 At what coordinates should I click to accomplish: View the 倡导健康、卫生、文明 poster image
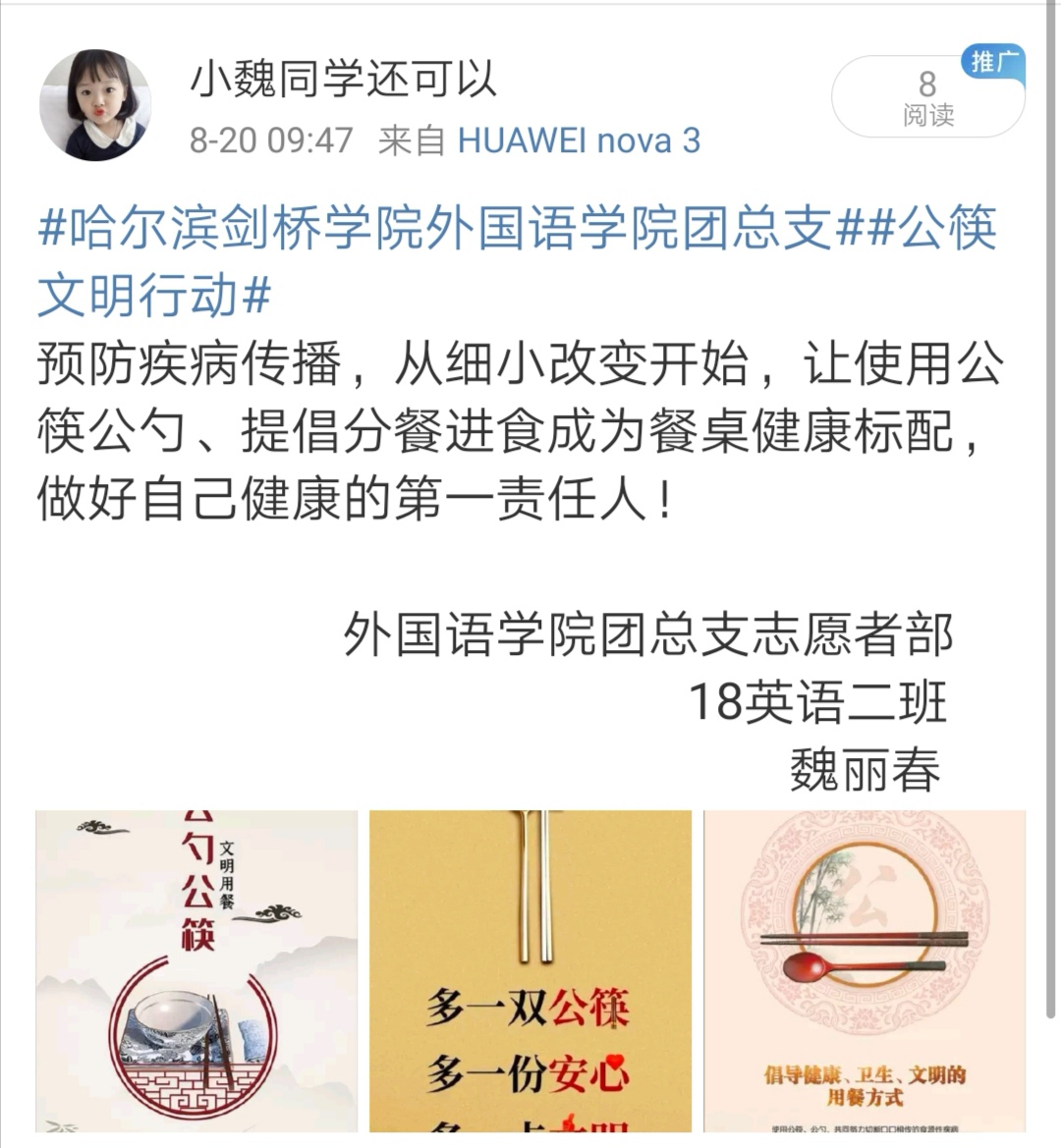(865, 970)
